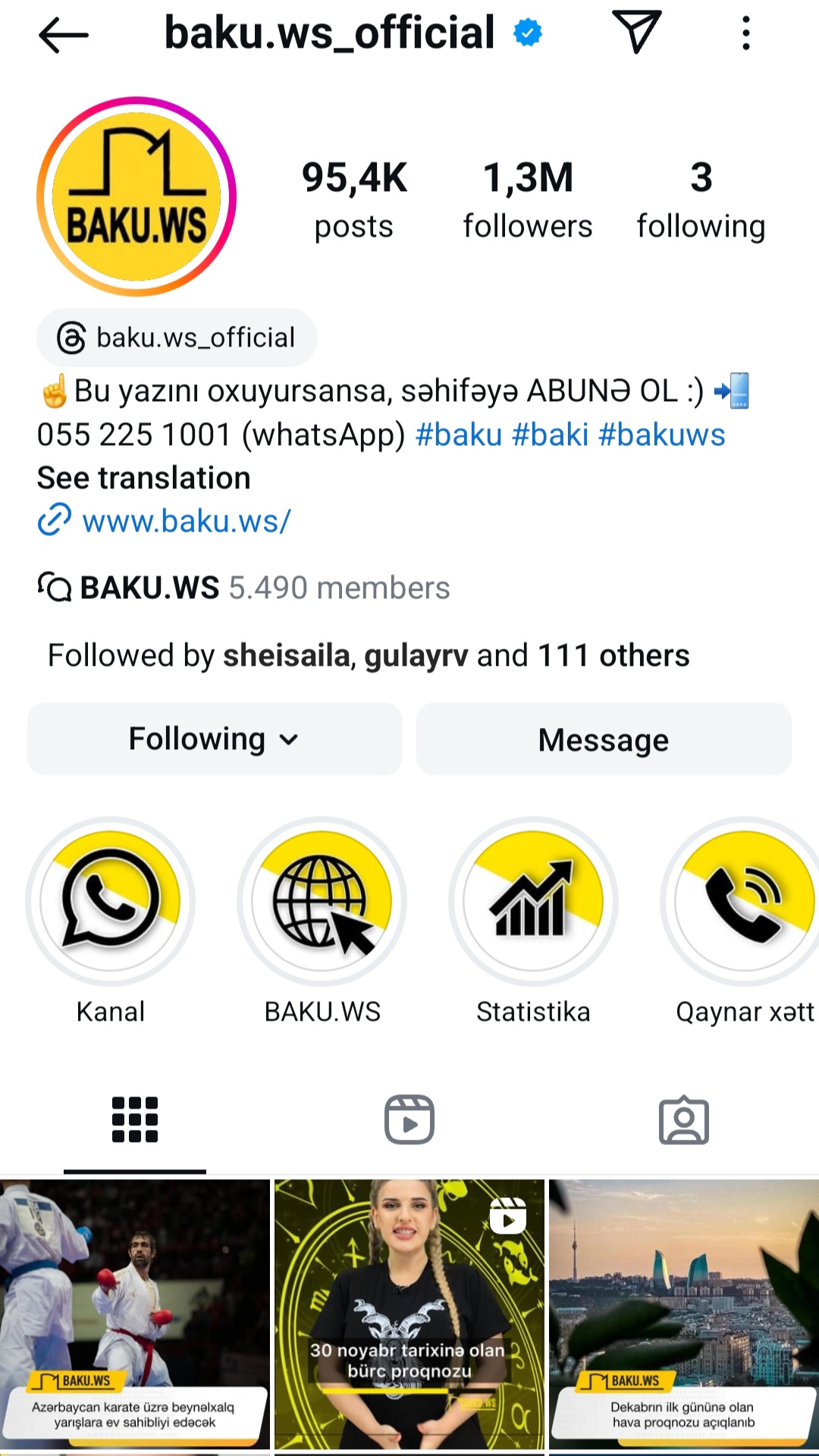This screenshot has height=1456, width=819.
Task: Switch to the Reels tab
Action: [409, 1119]
